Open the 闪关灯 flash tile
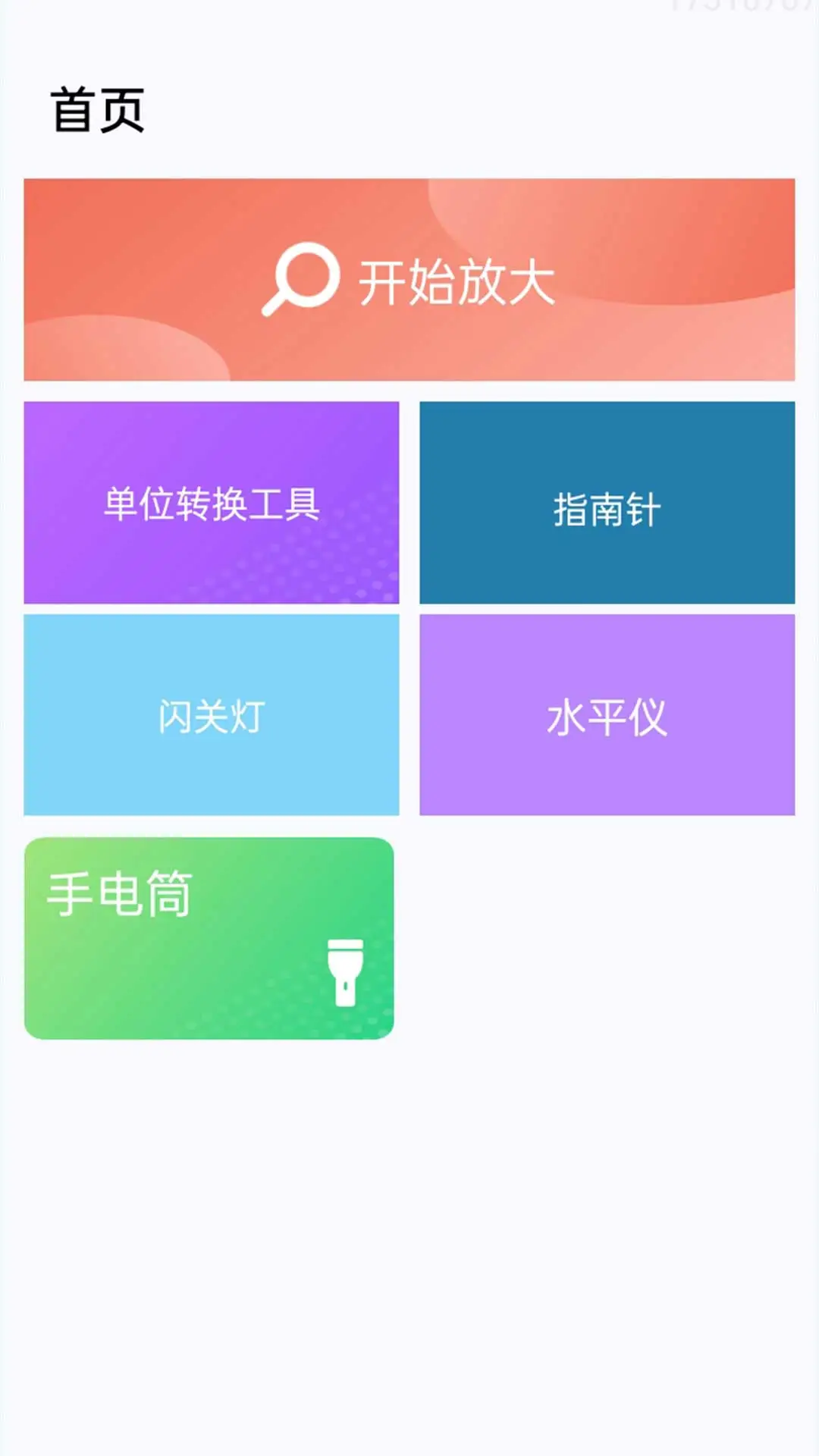The width and height of the screenshot is (819, 1456). point(212,715)
